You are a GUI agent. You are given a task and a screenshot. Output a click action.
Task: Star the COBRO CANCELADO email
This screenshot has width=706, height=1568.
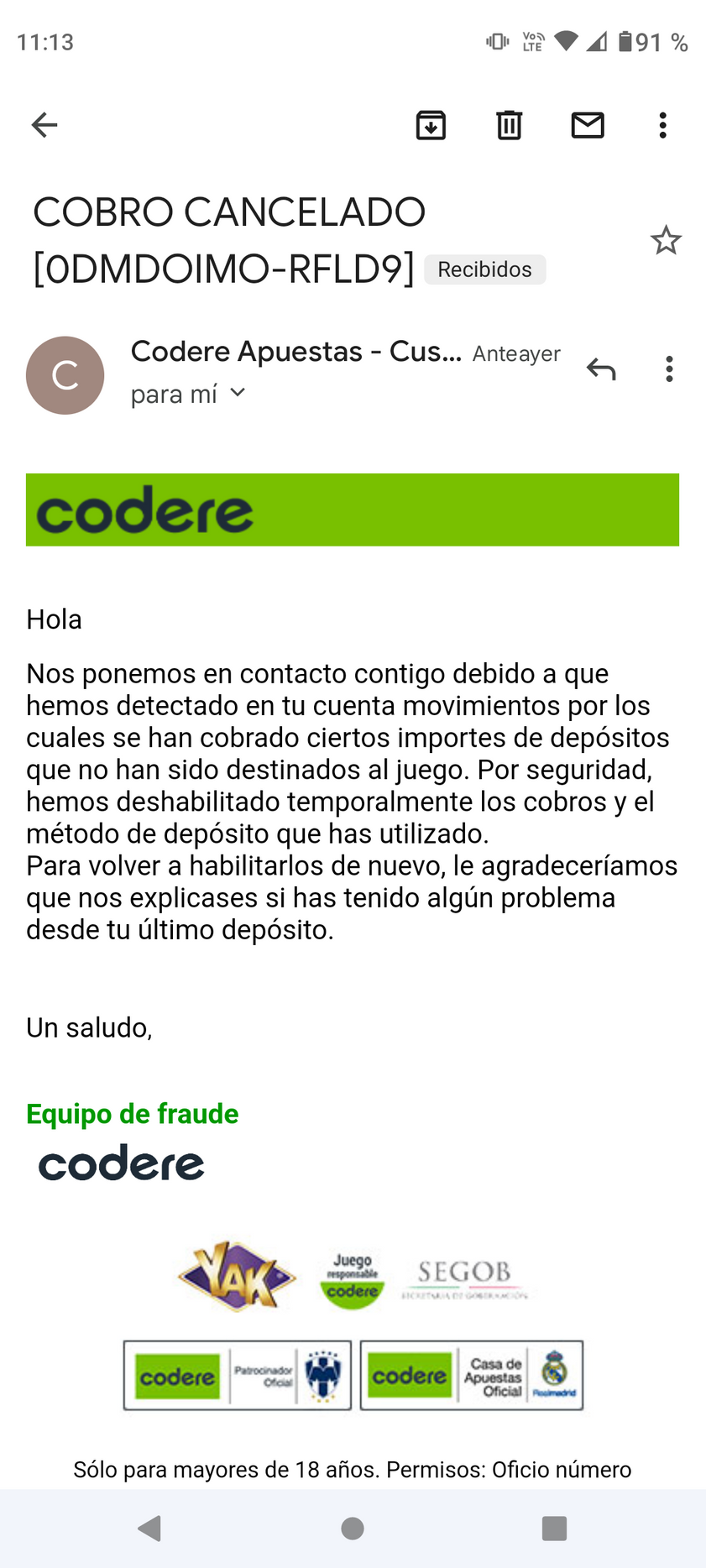(666, 240)
